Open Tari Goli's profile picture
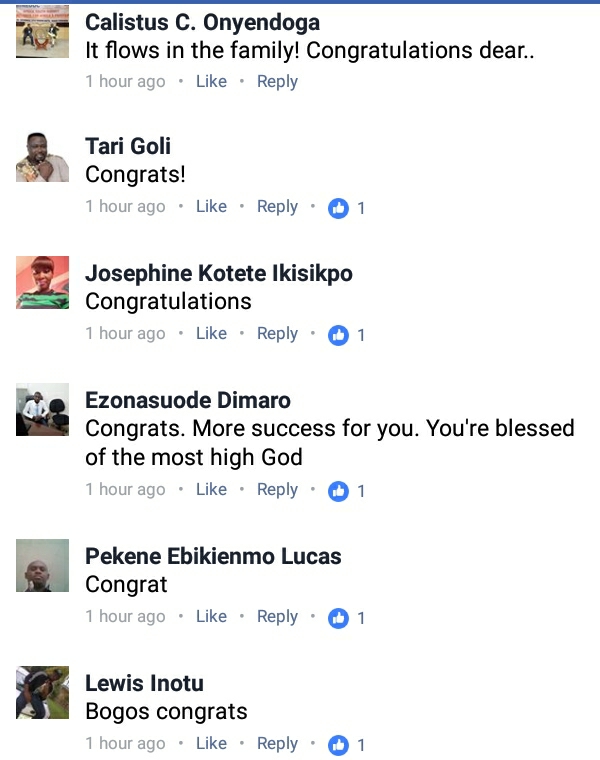Viewport: 600px width, 760px height. [43, 155]
